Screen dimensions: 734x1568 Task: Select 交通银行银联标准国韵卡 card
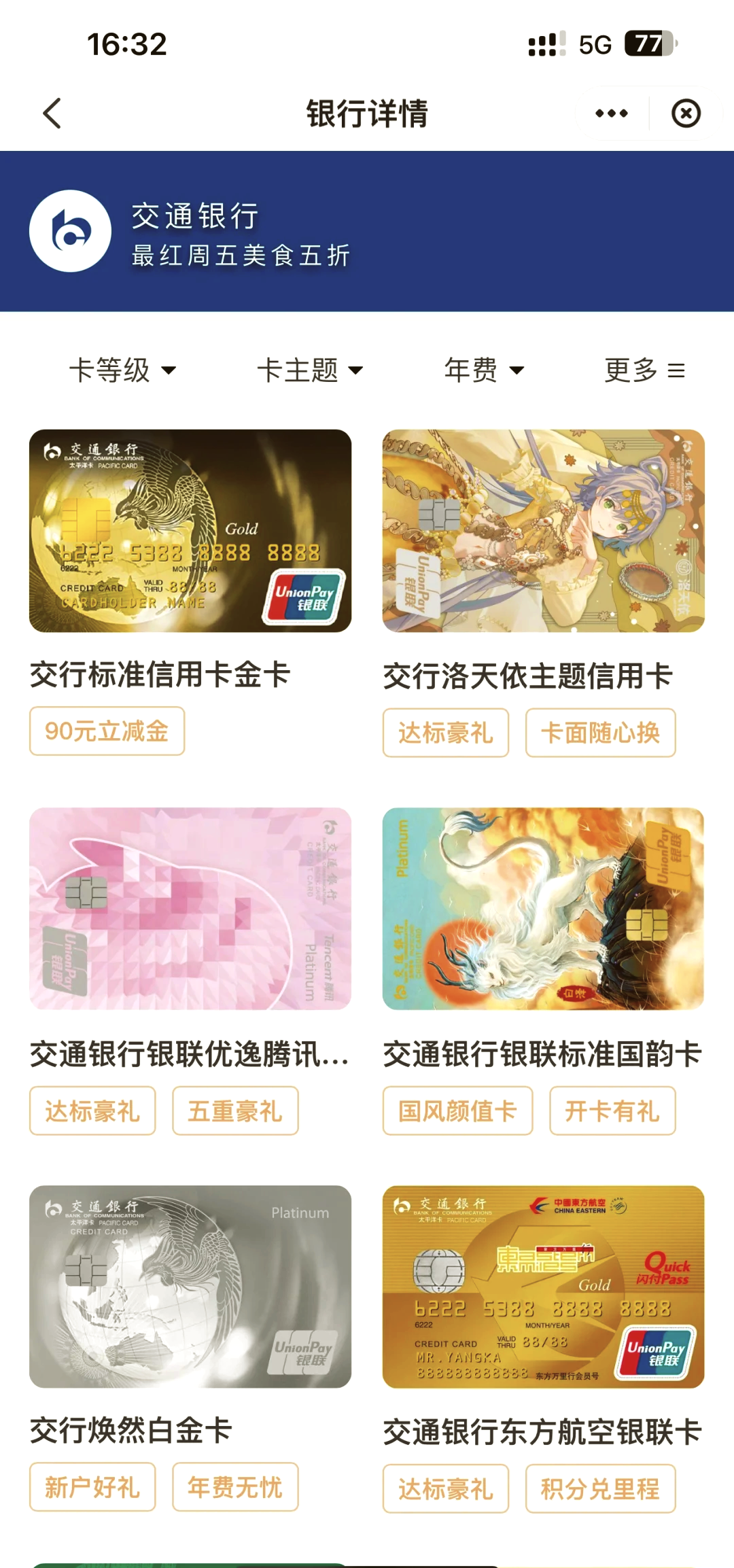click(x=543, y=909)
